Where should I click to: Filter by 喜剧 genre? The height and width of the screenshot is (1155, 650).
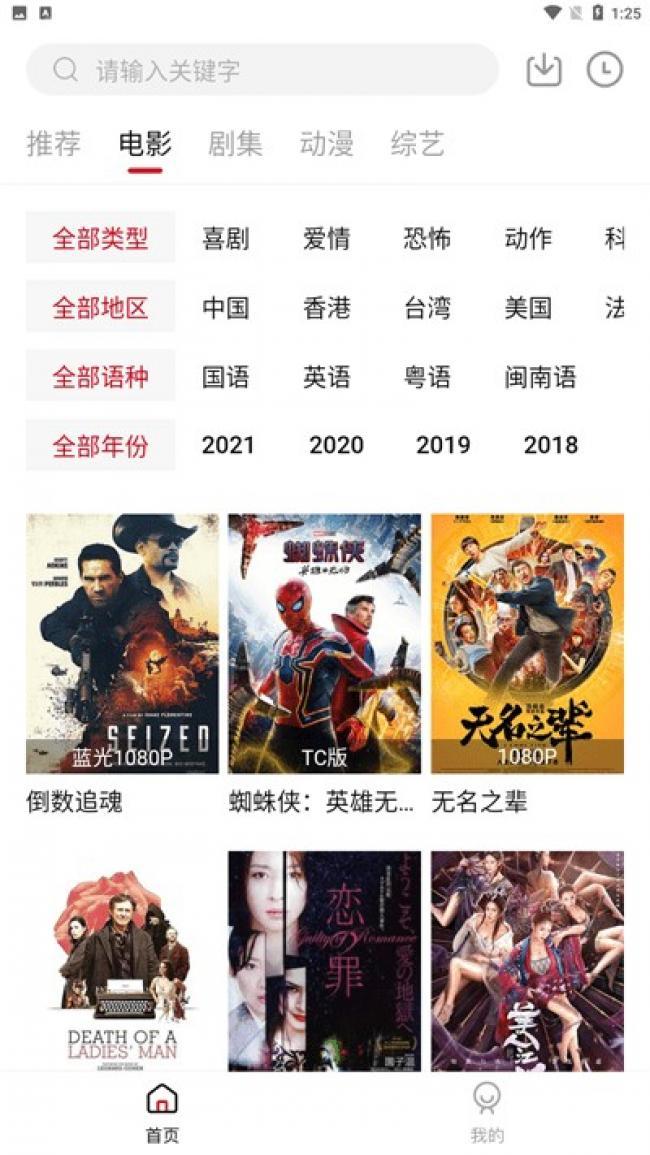[x=226, y=238]
